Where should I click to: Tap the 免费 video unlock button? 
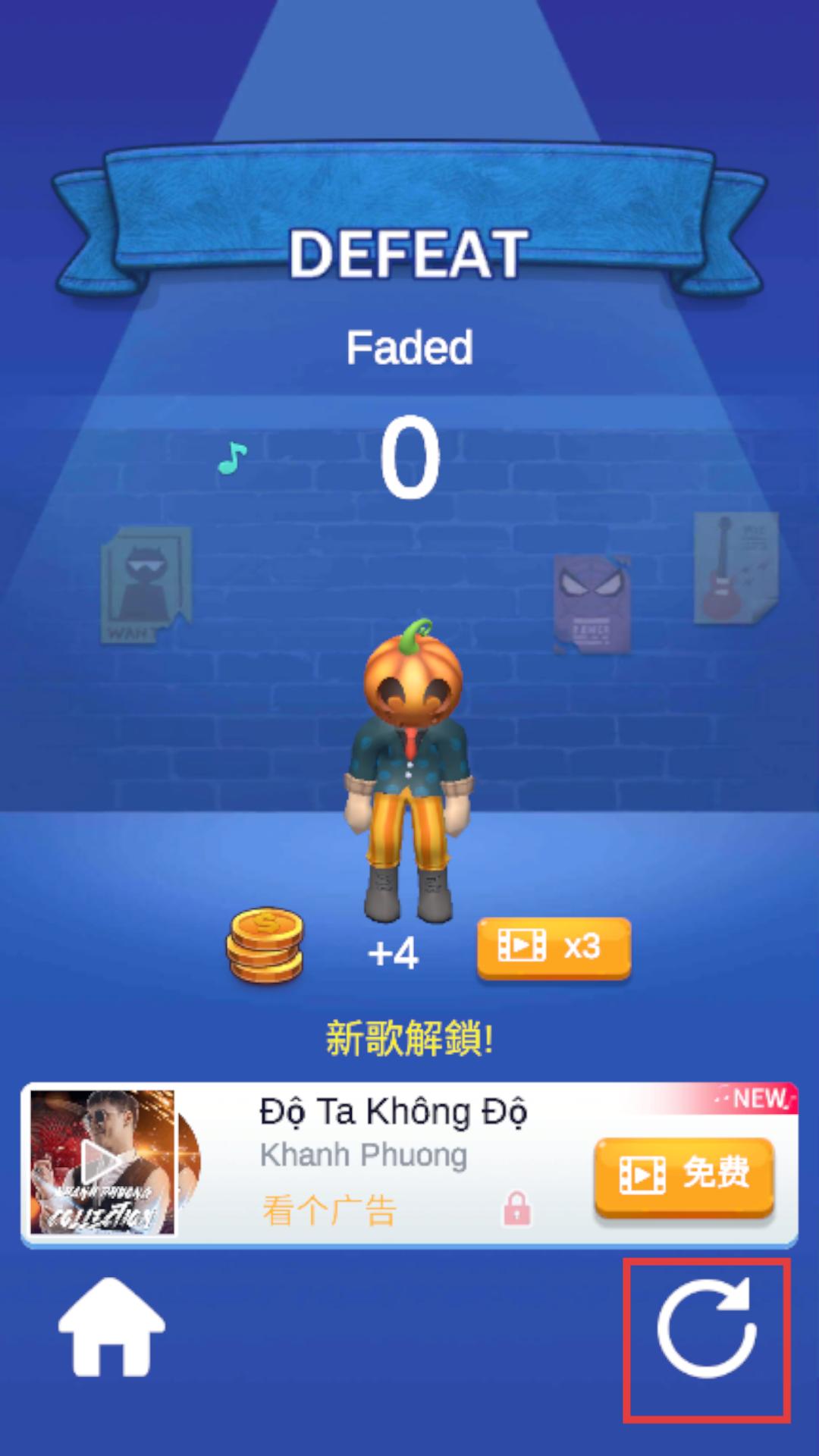pyautogui.click(x=684, y=1175)
